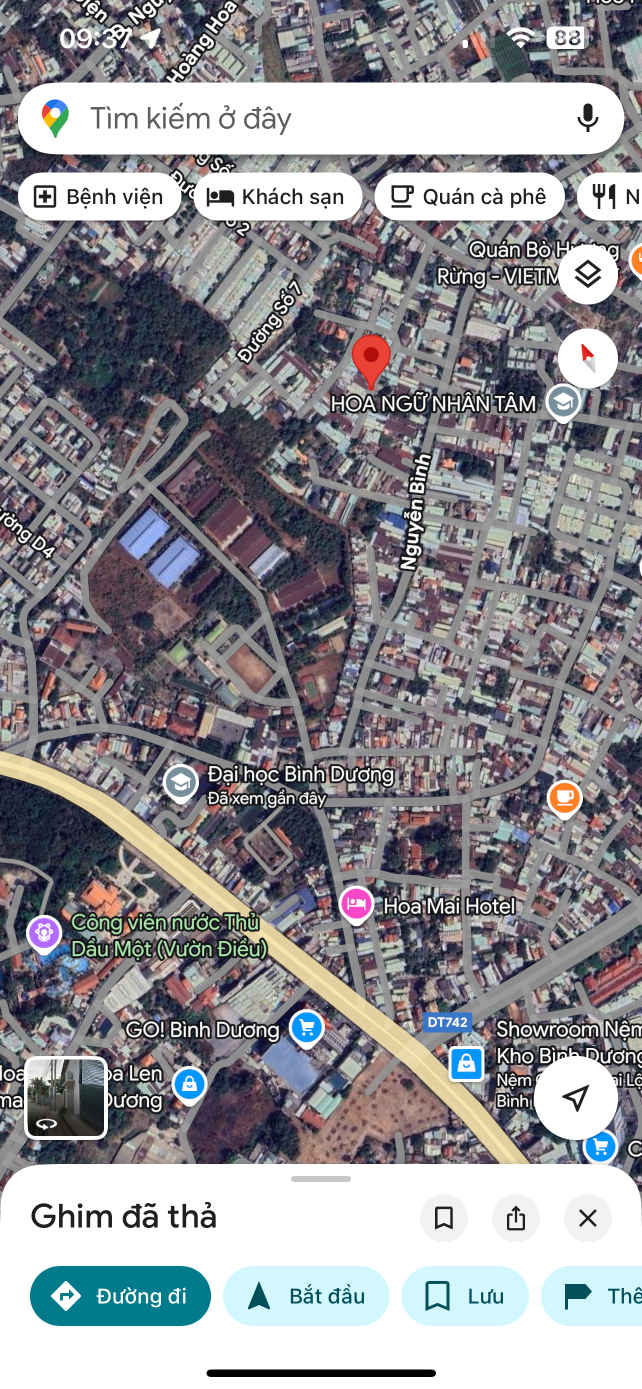
Task: Open the Hoa Mai Hotel marker
Action: pos(356,906)
